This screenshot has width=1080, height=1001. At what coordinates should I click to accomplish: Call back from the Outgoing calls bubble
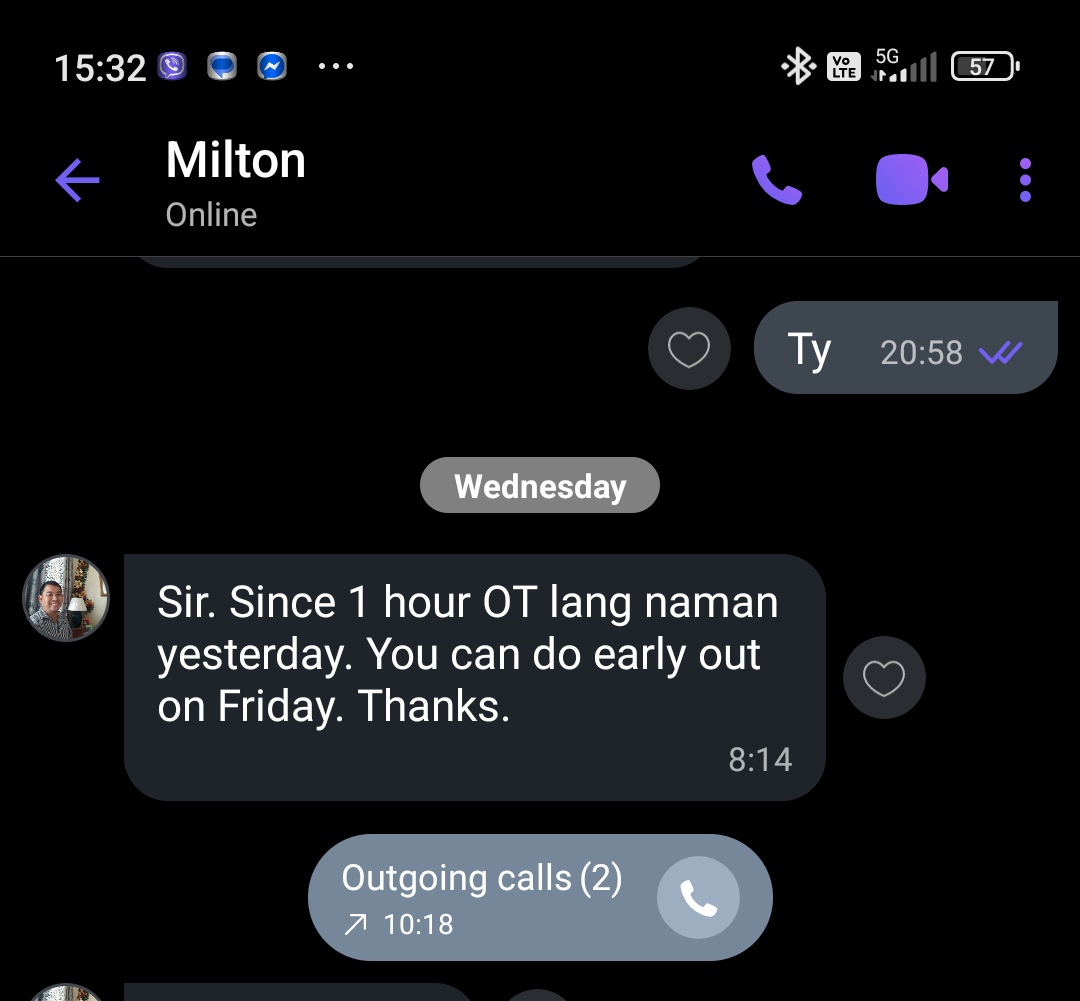pos(698,898)
